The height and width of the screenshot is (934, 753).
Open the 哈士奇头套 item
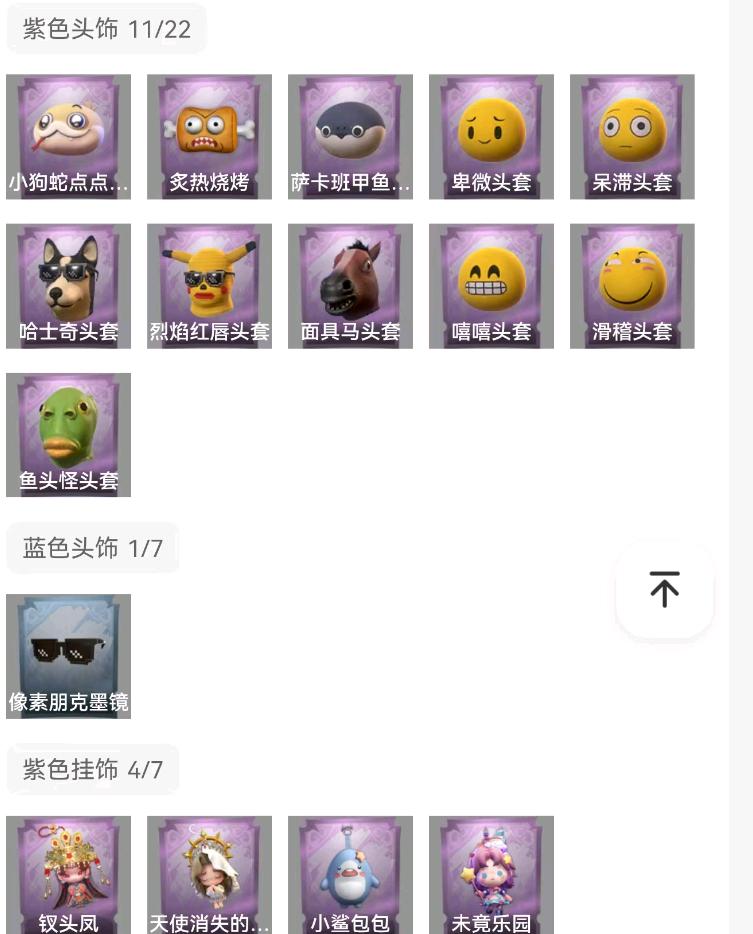pyautogui.click(x=68, y=286)
